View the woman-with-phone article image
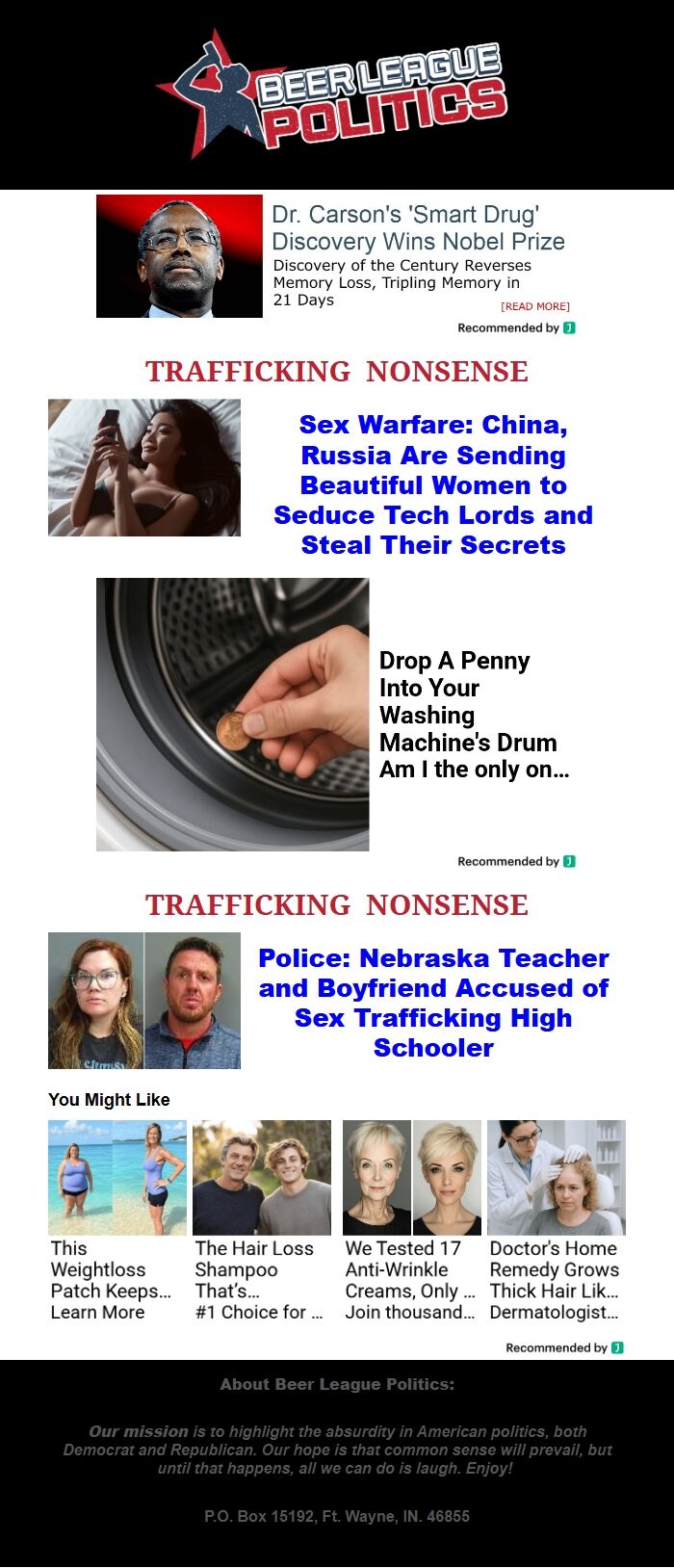The height and width of the screenshot is (1568, 674). coord(144,468)
